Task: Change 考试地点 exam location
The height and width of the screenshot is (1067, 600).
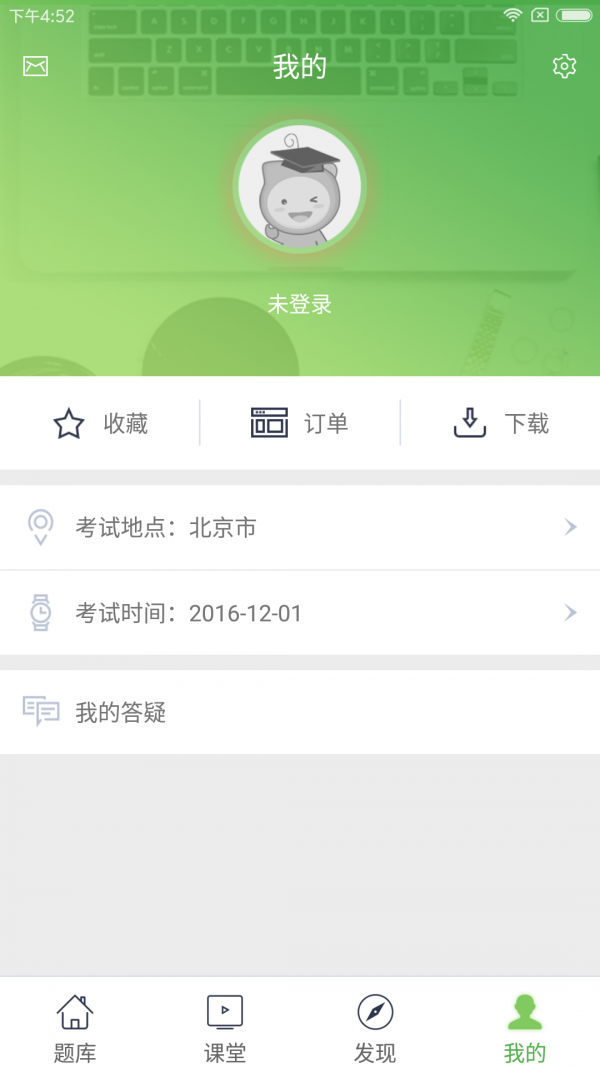Action: click(300, 527)
